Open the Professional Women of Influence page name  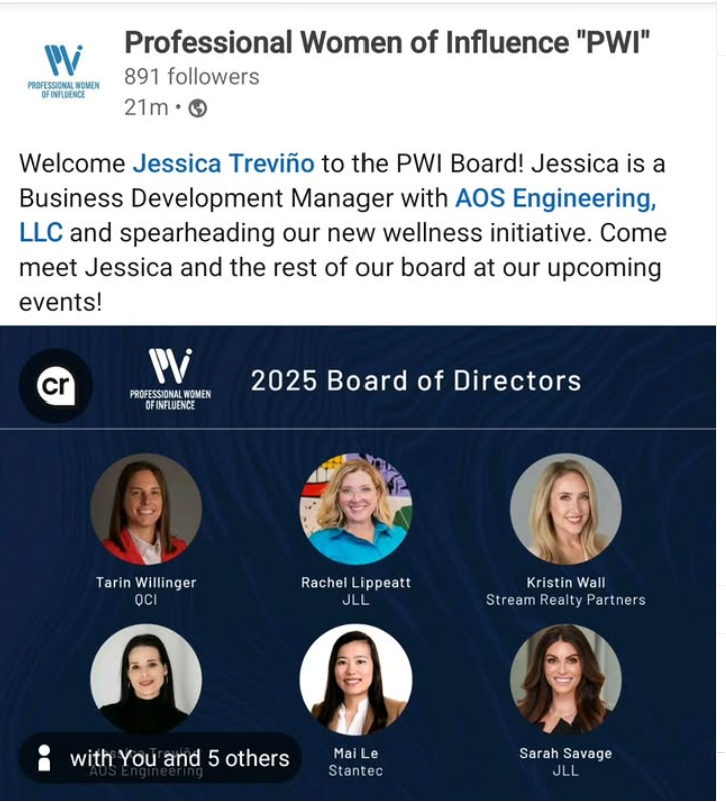pyautogui.click(x=388, y=43)
